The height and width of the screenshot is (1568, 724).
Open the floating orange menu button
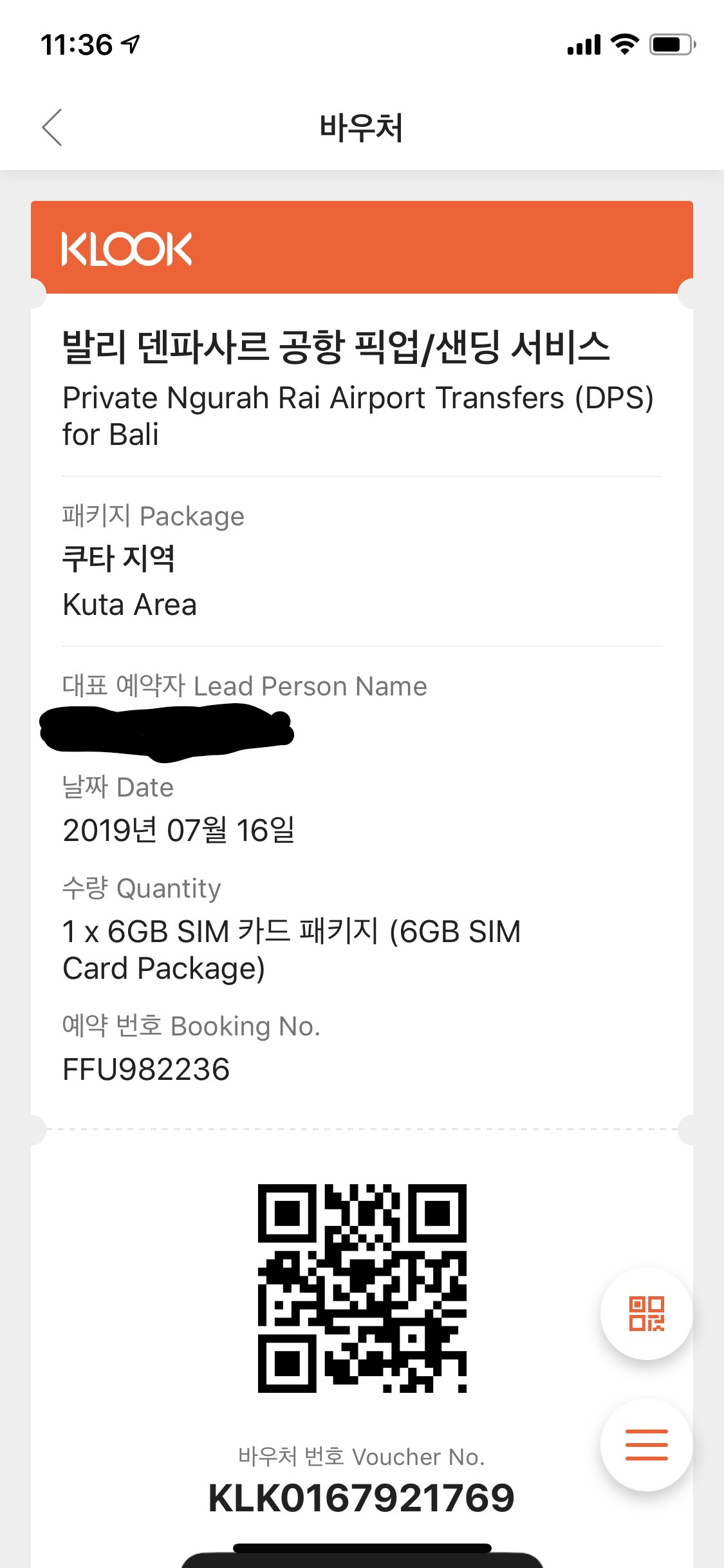coord(646,1444)
